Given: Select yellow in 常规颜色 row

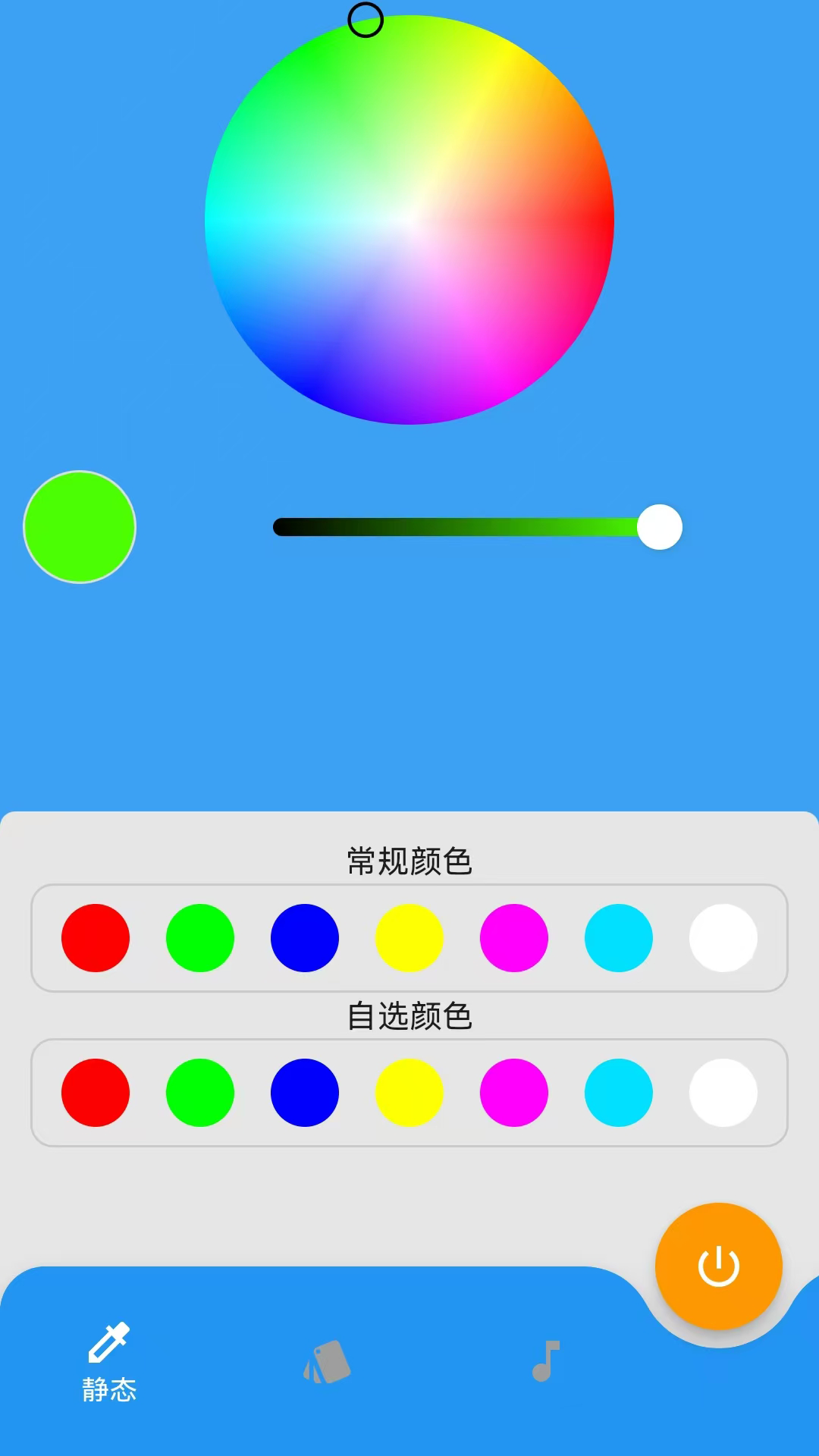Looking at the screenshot, I should pyautogui.click(x=409, y=938).
